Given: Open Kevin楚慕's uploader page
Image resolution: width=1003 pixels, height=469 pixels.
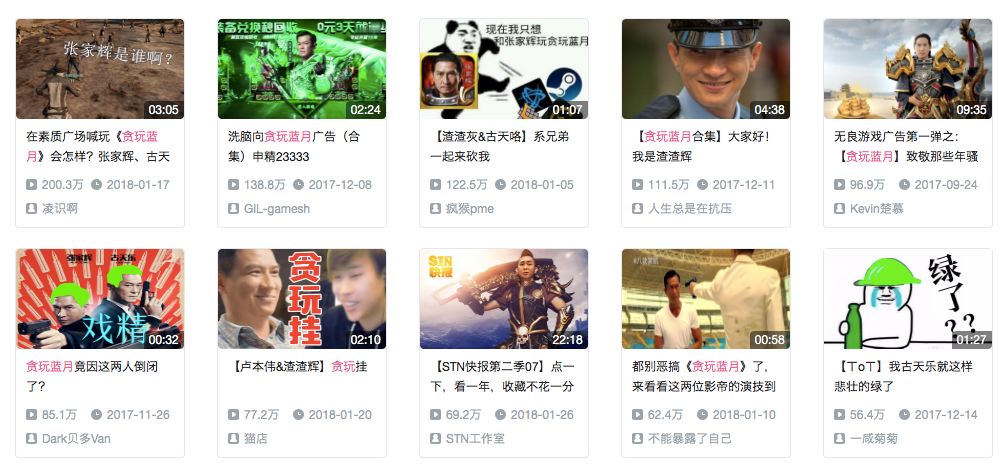Looking at the screenshot, I should [877, 208].
